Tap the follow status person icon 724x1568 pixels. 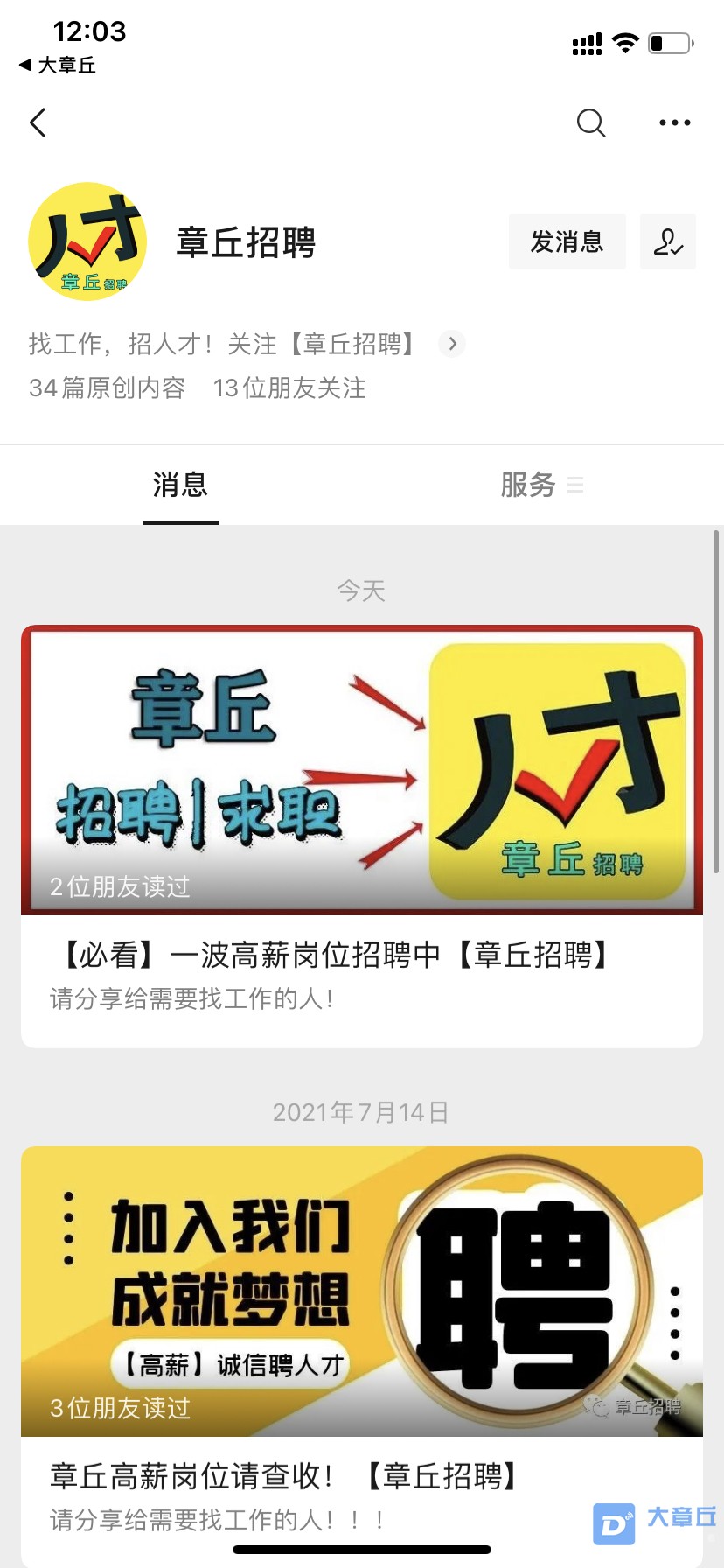[668, 241]
